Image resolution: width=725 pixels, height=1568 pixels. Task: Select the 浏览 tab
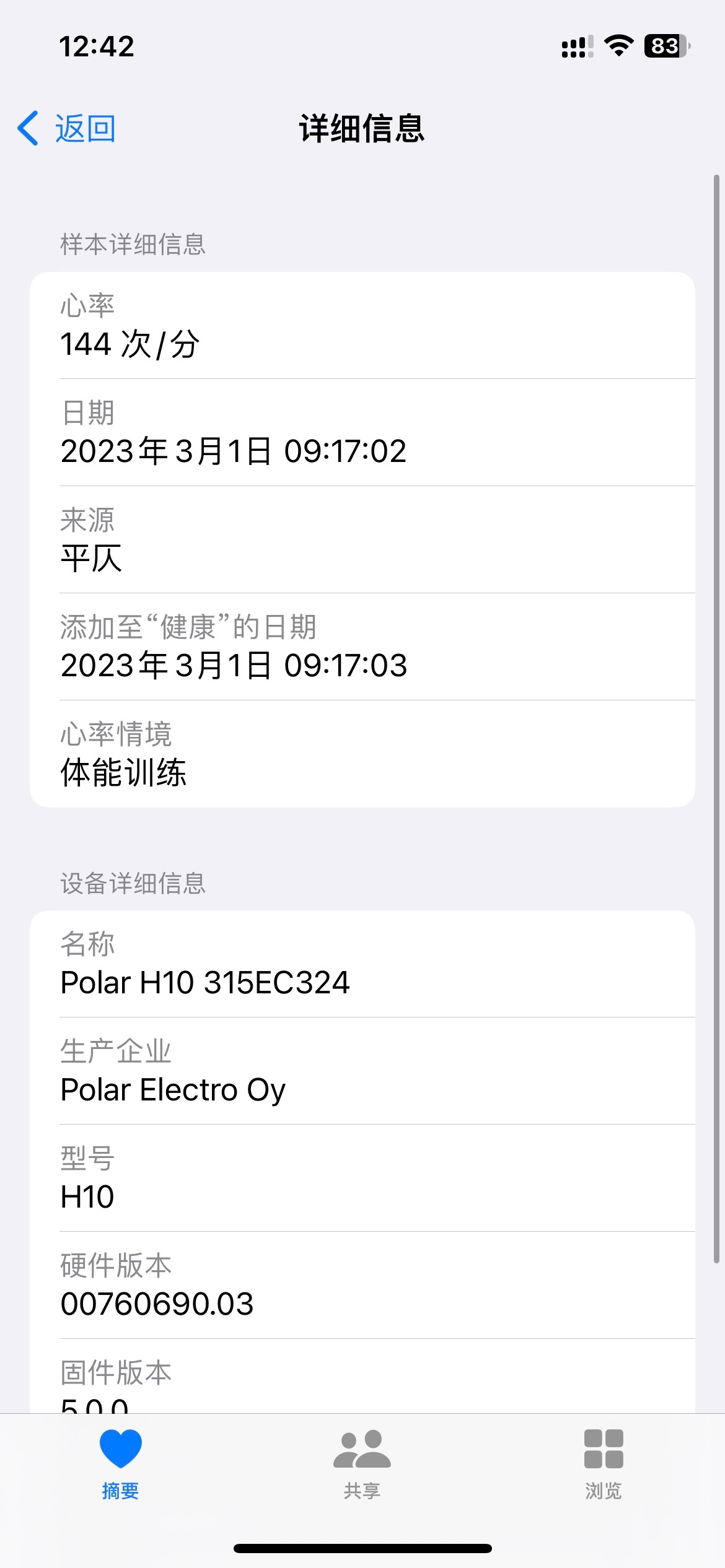pyautogui.click(x=604, y=1464)
